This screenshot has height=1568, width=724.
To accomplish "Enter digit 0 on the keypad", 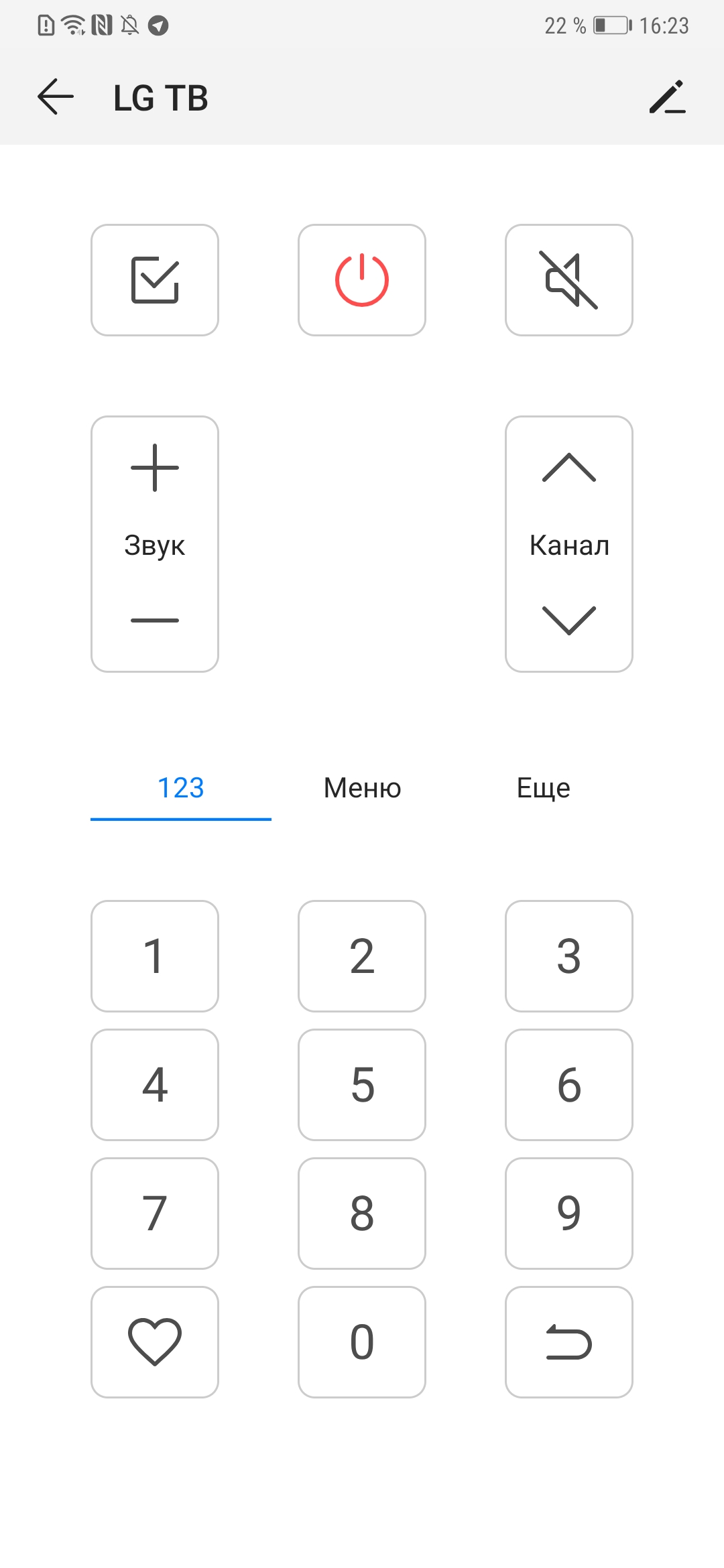I will click(x=362, y=1342).
